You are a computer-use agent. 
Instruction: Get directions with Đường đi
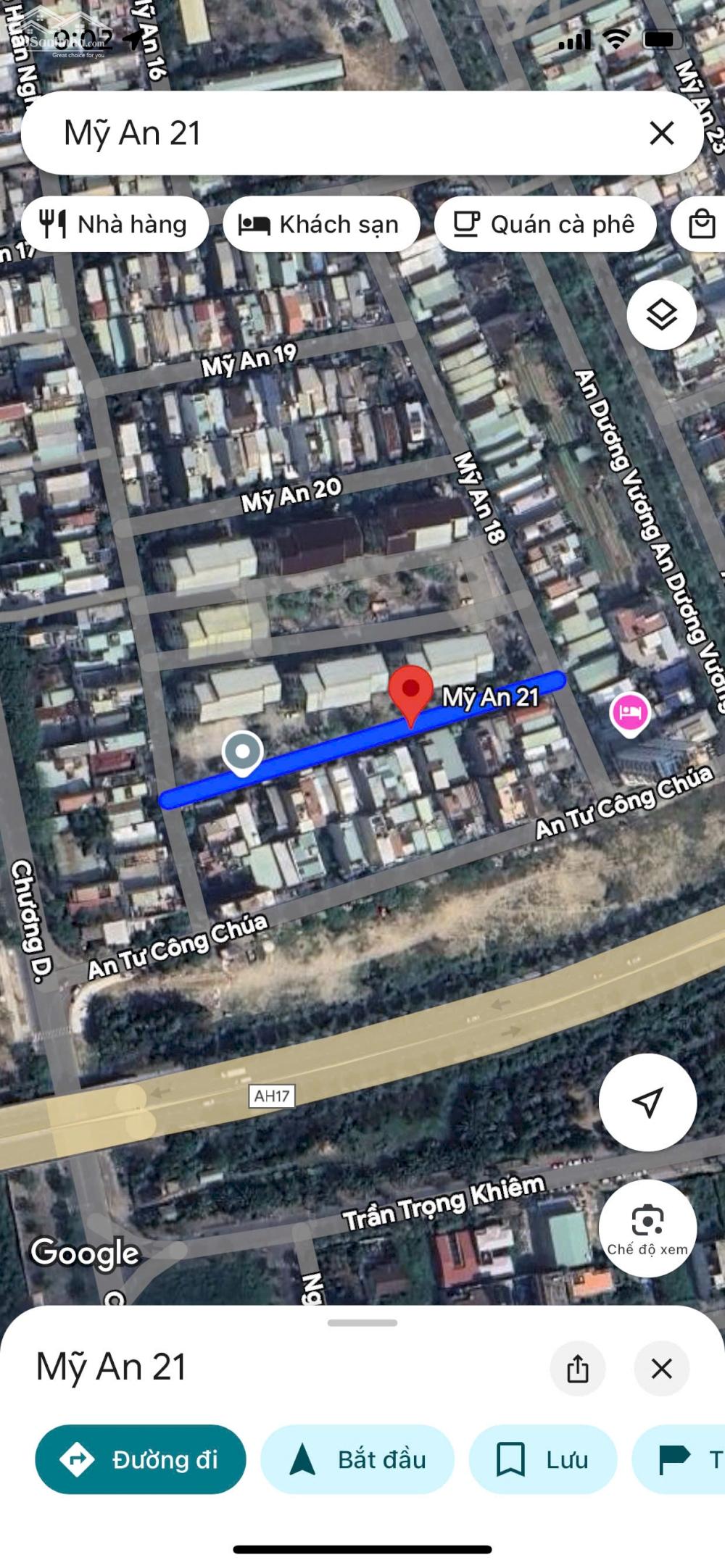point(141,1459)
